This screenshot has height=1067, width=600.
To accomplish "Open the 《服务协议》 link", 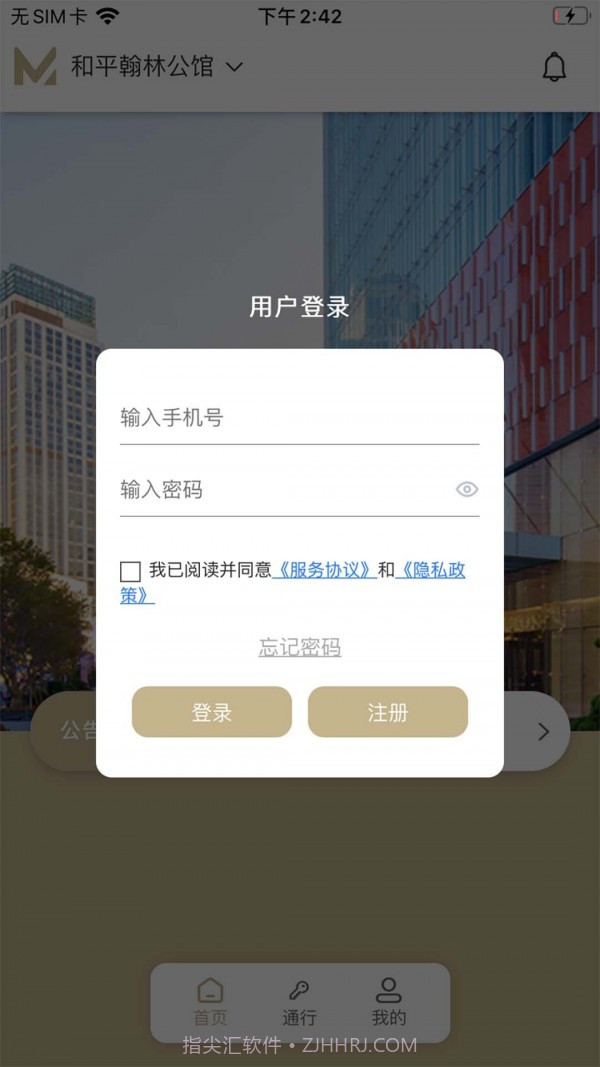I will [324, 570].
